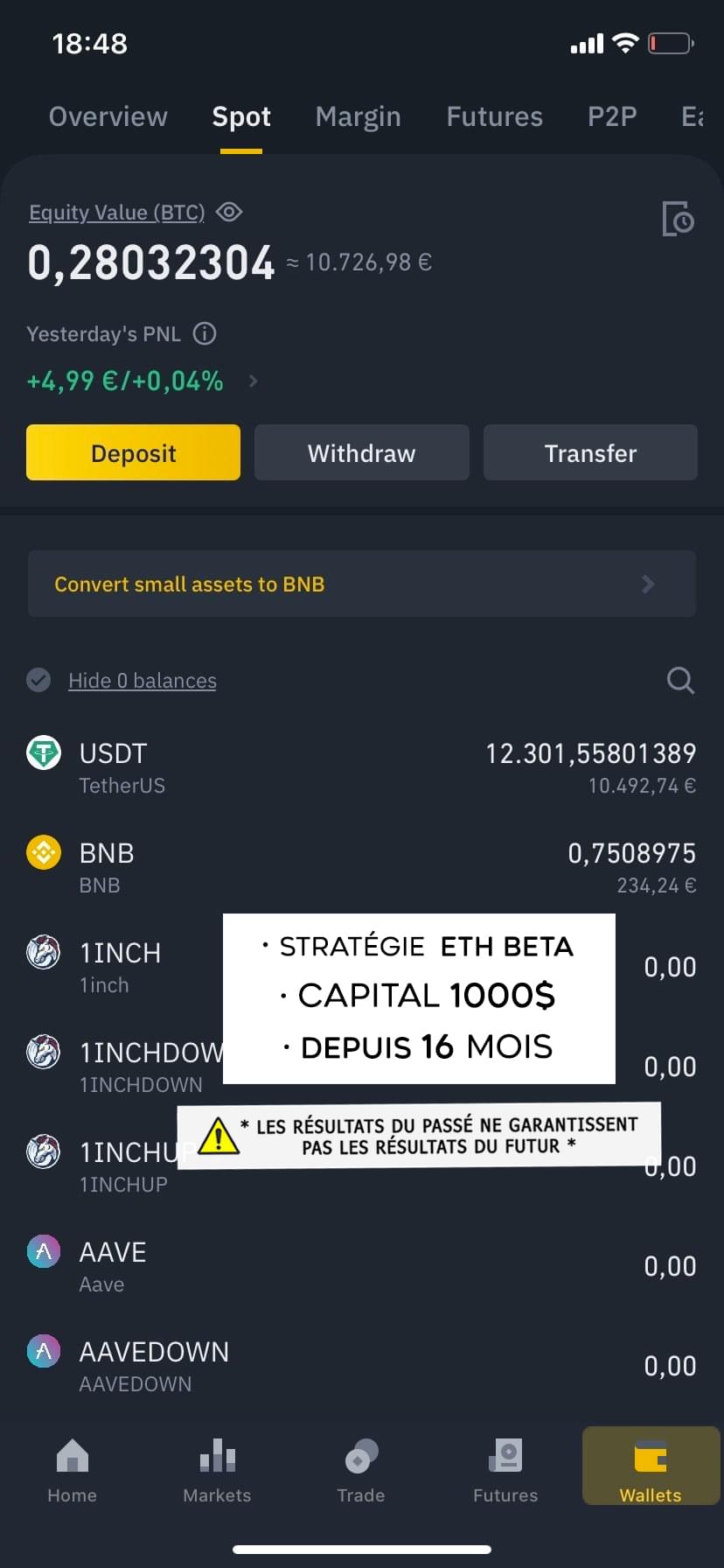Viewport: 724px width, 1568px height.
Task: Select the P2P tab
Action: pyautogui.click(x=612, y=116)
